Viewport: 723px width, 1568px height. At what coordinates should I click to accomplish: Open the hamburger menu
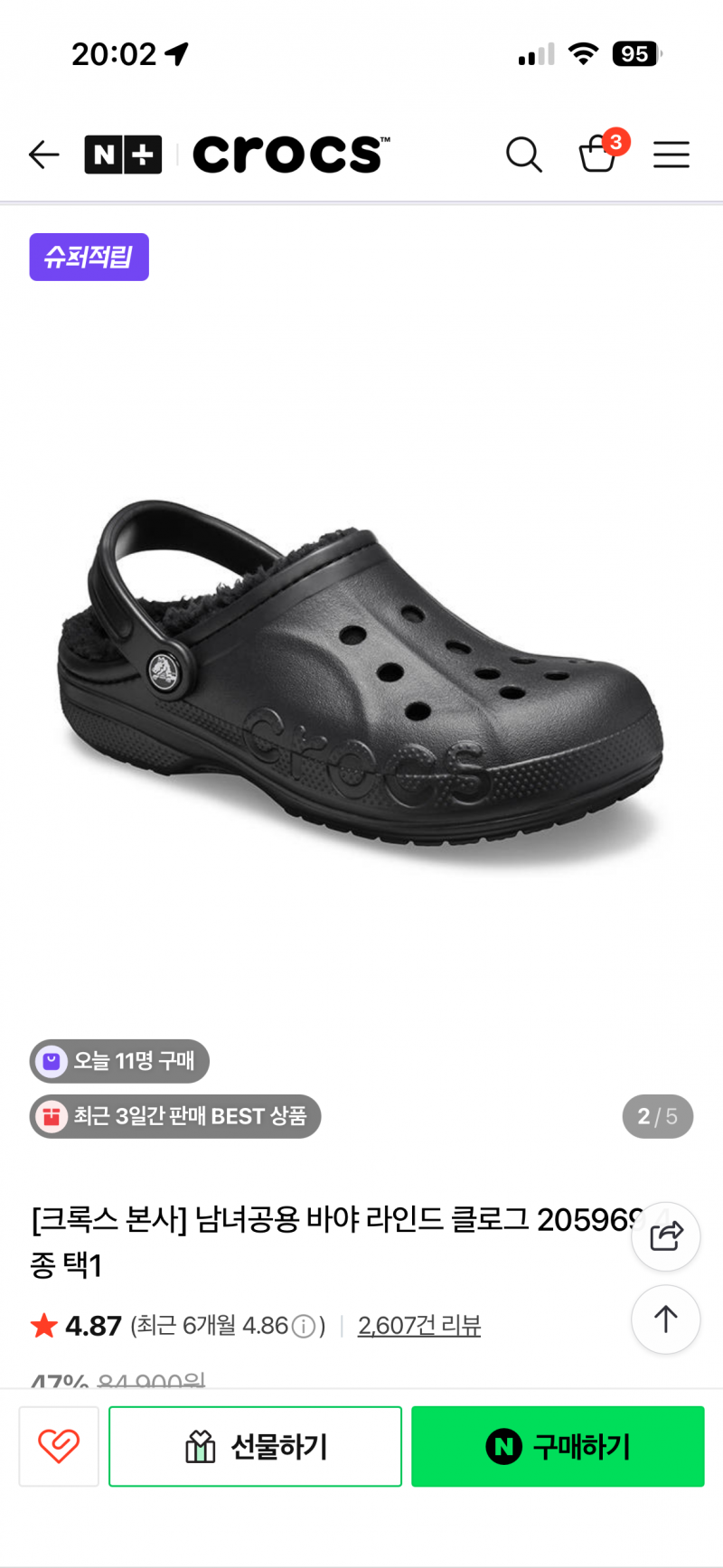pyautogui.click(x=671, y=155)
